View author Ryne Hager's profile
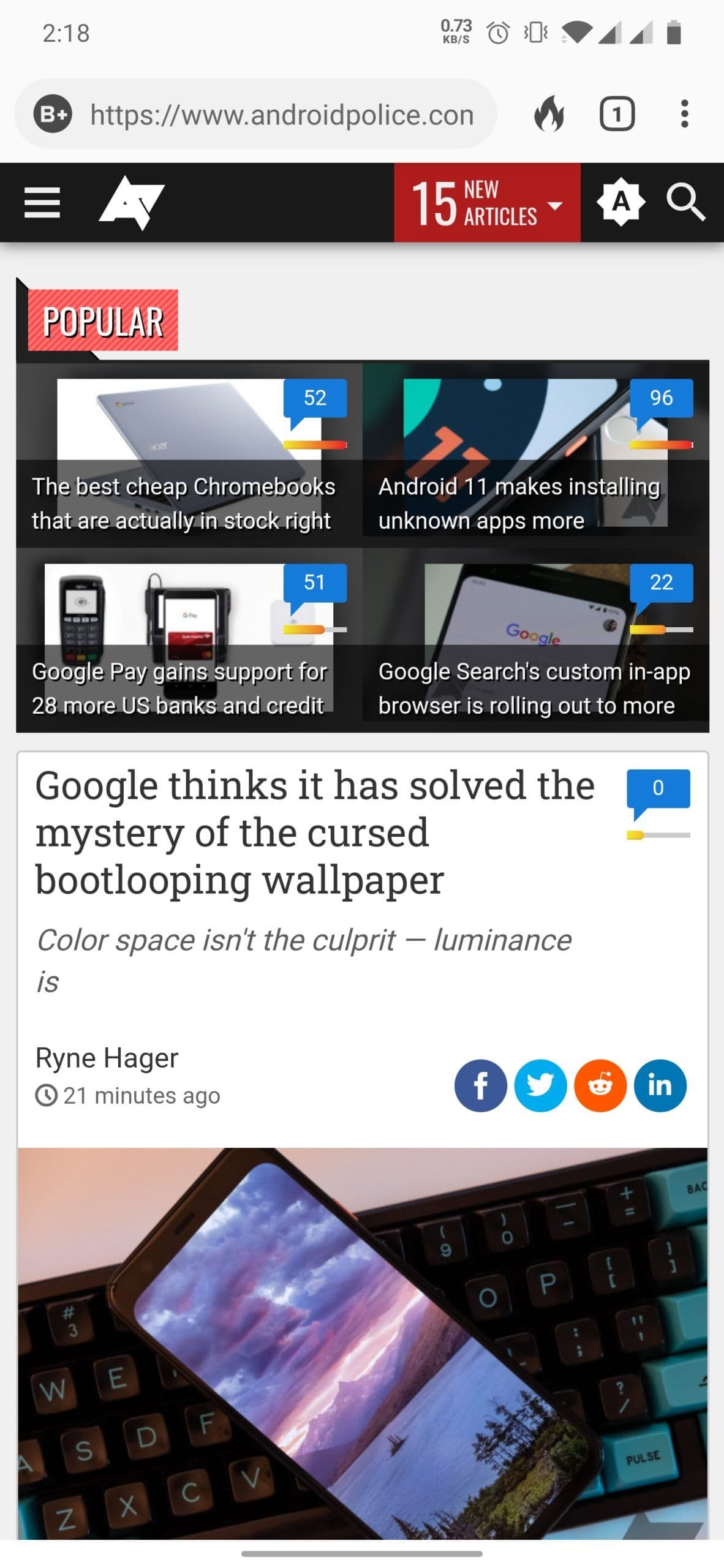 point(107,1058)
